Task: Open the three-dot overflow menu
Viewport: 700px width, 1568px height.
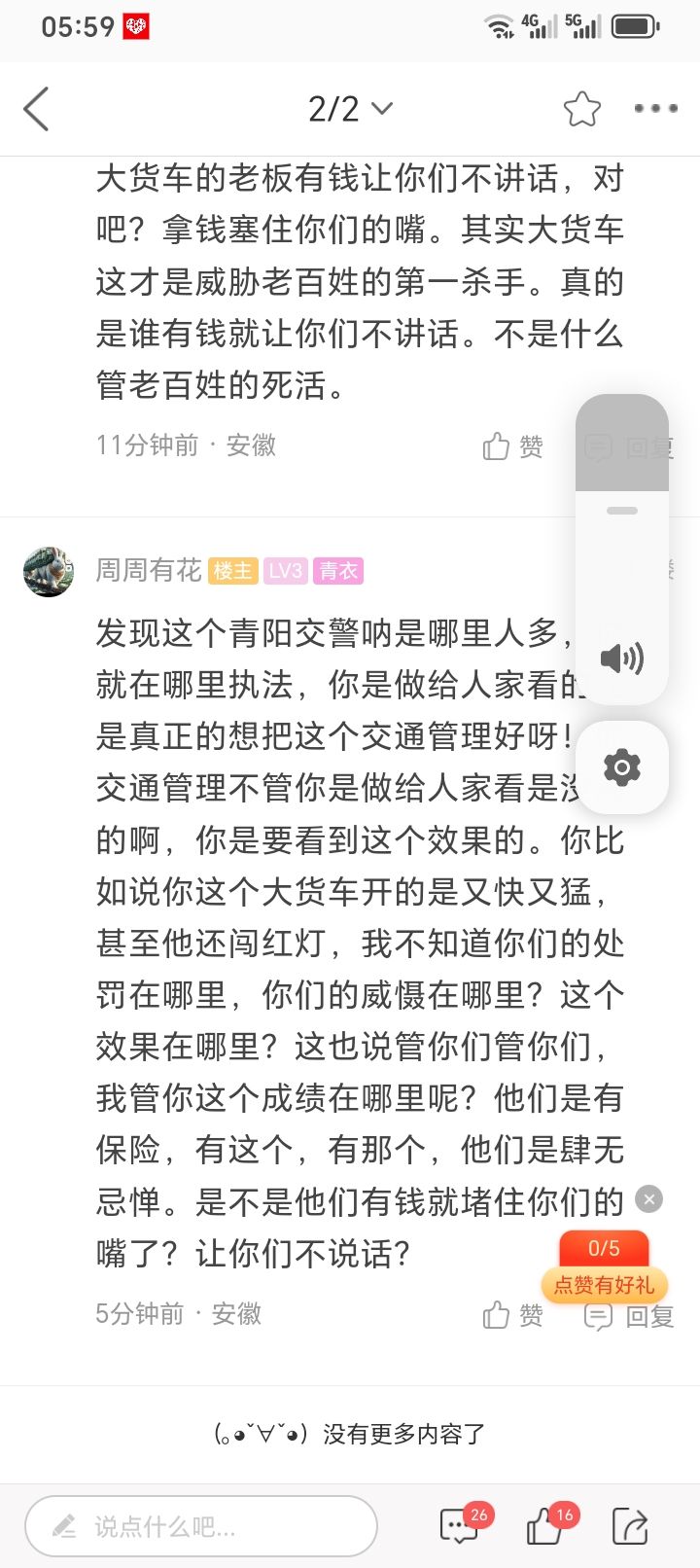Action: click(x=655, y=109)
